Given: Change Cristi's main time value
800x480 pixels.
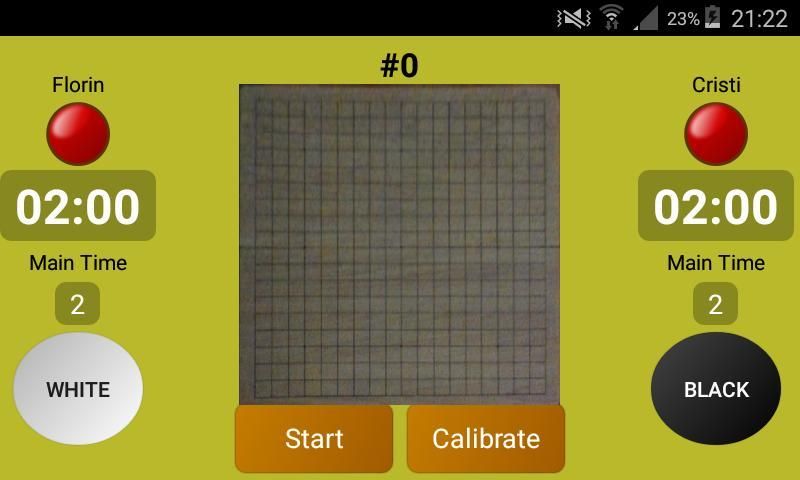Looking at the screenshot, I should point(715,304).
